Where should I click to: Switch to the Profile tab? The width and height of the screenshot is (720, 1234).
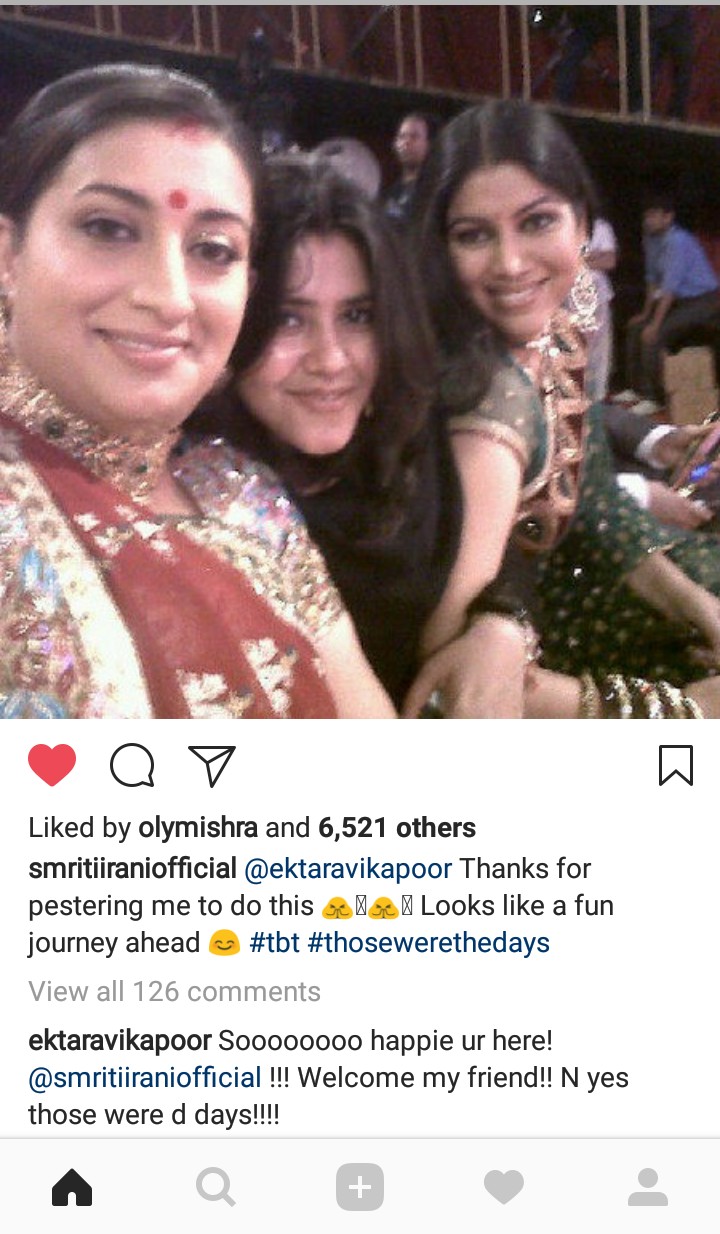[648, 1188]
